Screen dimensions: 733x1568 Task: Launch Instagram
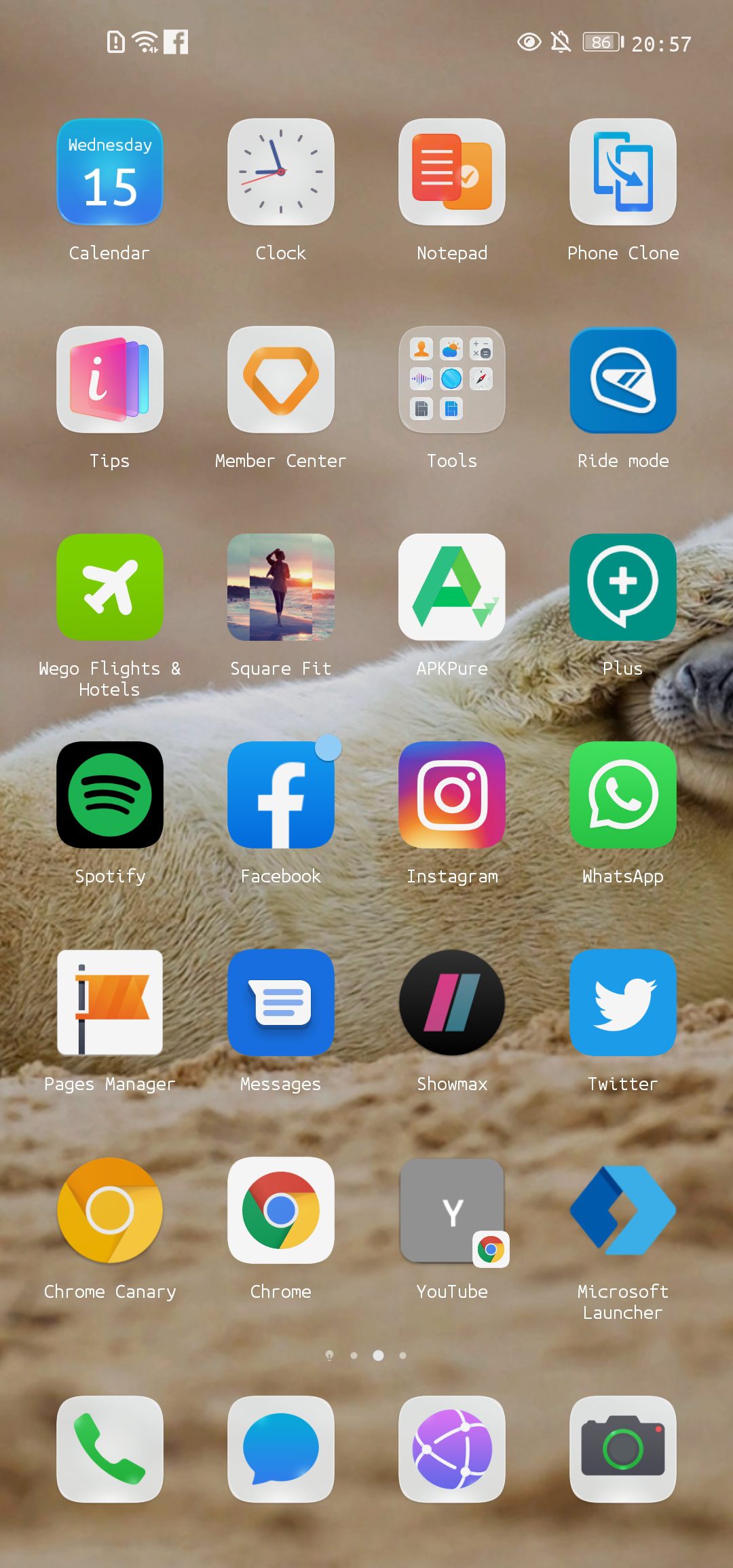click(x=452, y=796)
